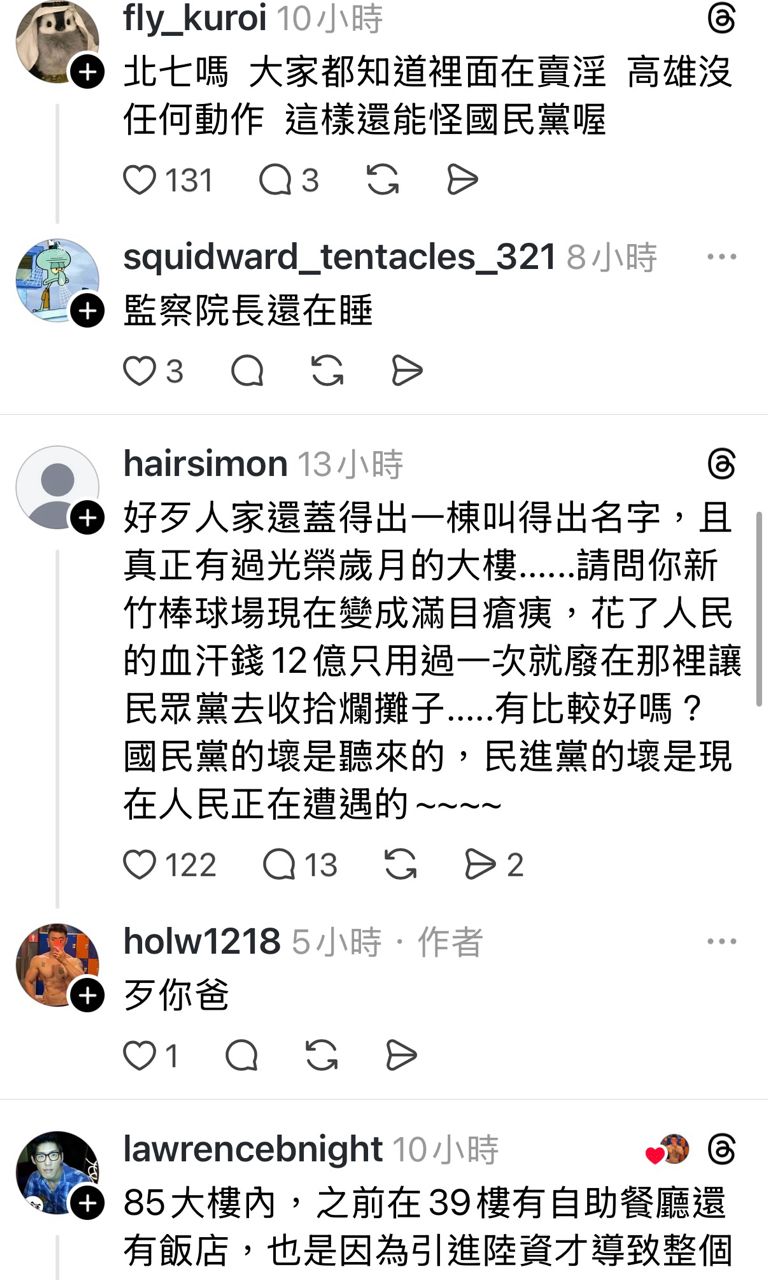768x1280 pixels.
Task: Follow squidward_tentacles_321 via avatar plus badge
Action: point(88,311)
